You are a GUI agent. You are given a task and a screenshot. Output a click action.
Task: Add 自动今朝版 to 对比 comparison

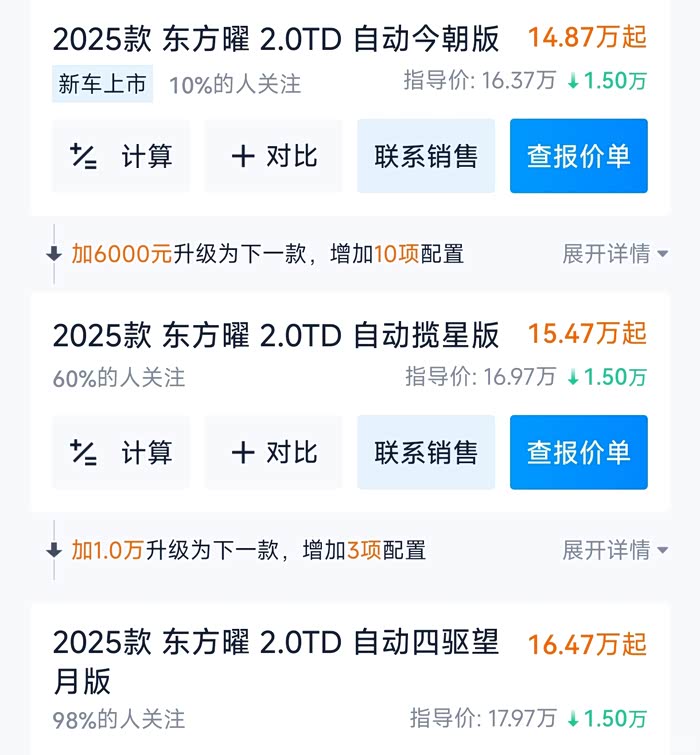[x=274, y=156]
